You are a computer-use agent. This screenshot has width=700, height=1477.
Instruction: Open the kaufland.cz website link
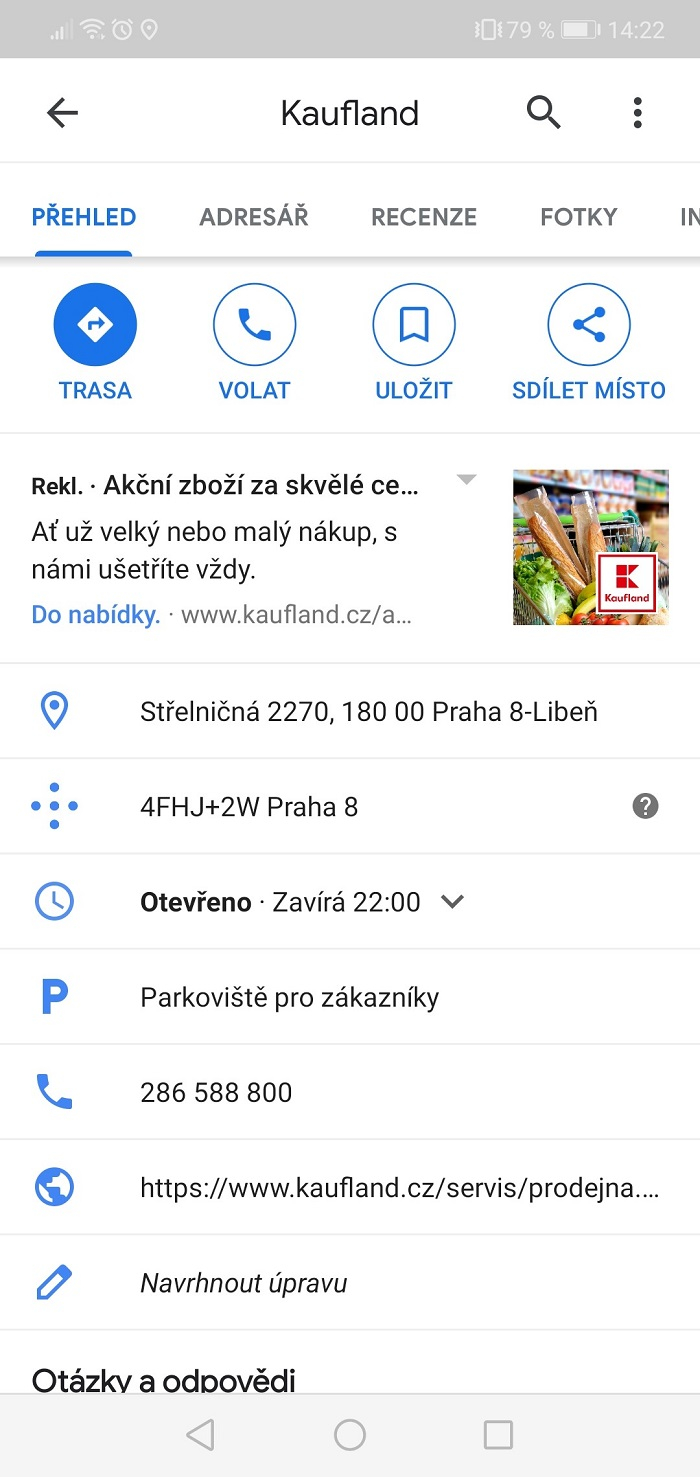click(x=400, y=1188)
